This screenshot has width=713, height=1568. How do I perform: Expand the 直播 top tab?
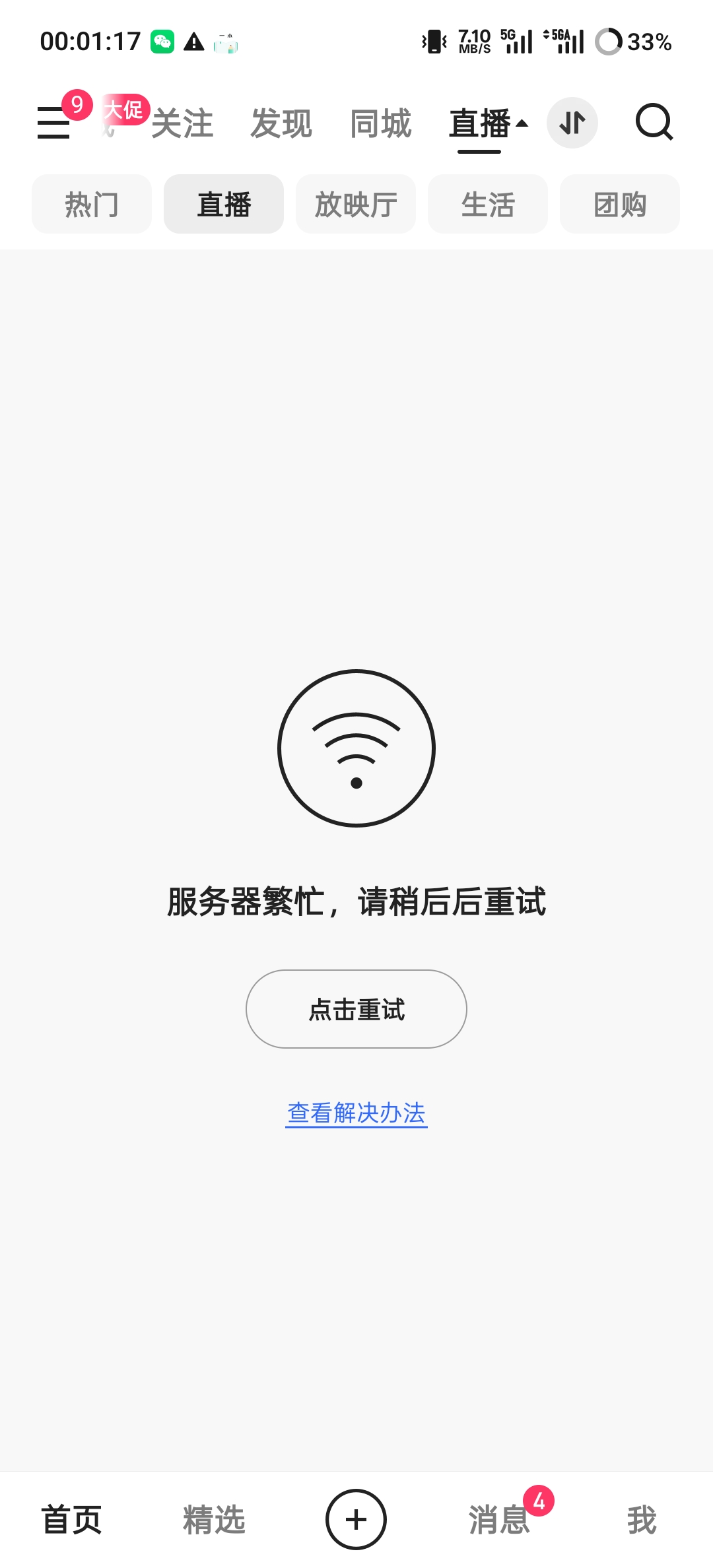[487, 124]
